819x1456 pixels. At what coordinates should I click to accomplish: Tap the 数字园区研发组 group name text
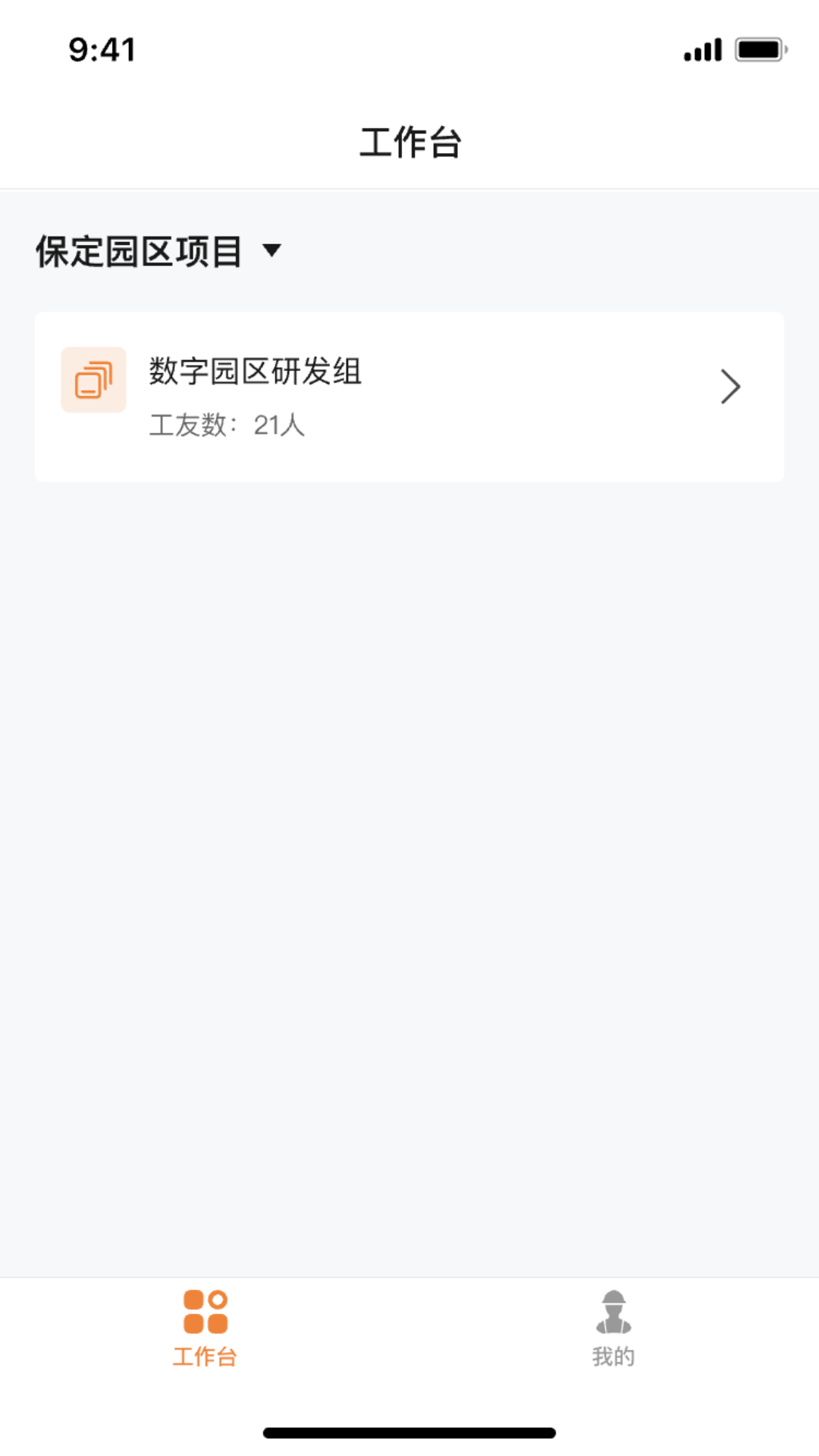[256, 373]
